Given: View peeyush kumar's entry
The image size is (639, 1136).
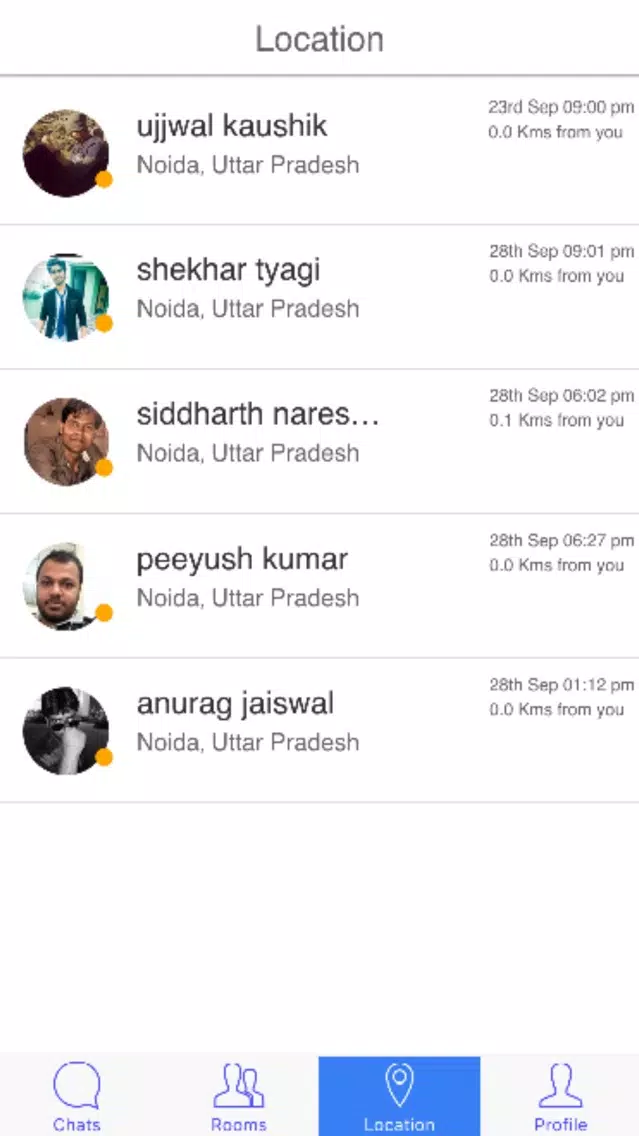Looking at the screenshot, I should click(x=319, y=586).
